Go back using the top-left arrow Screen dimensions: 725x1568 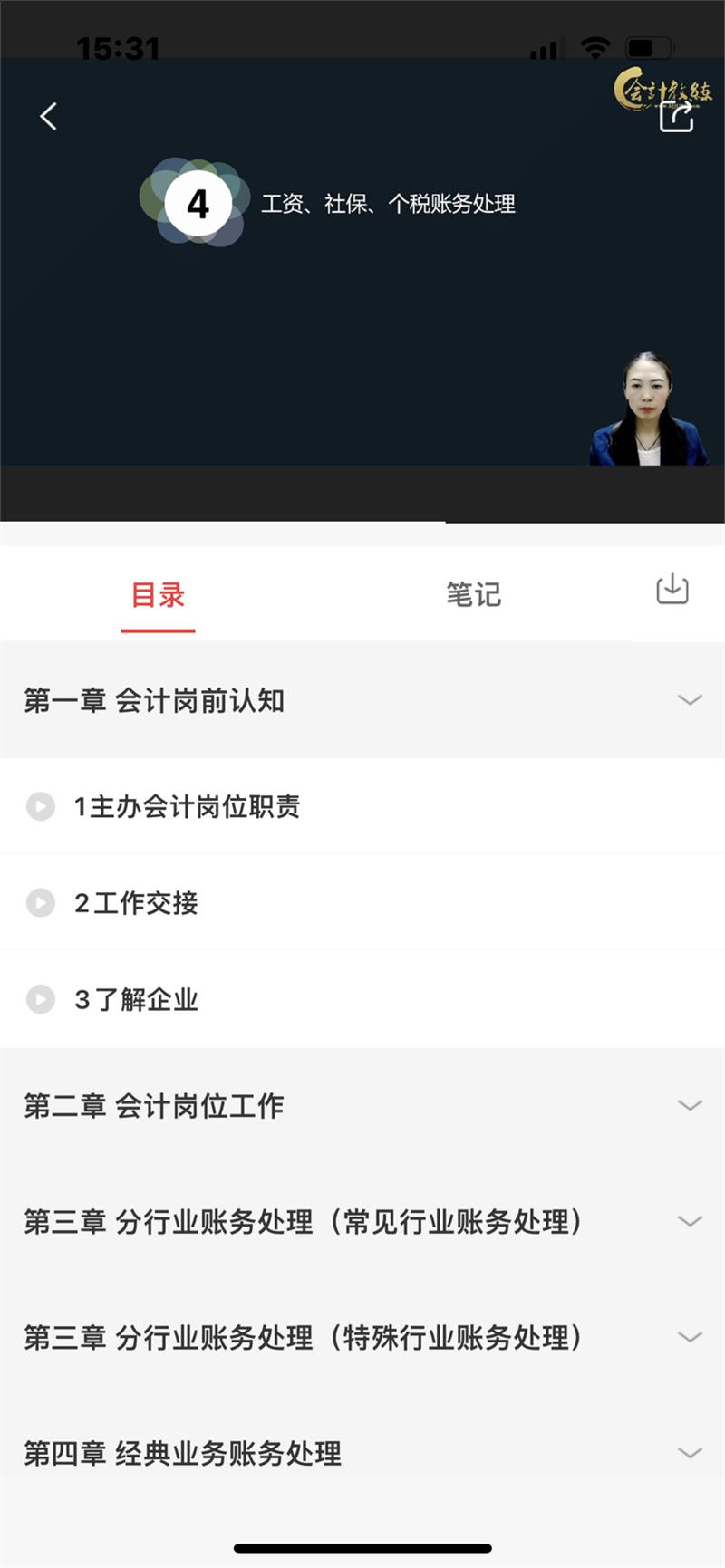pos(49,116)
